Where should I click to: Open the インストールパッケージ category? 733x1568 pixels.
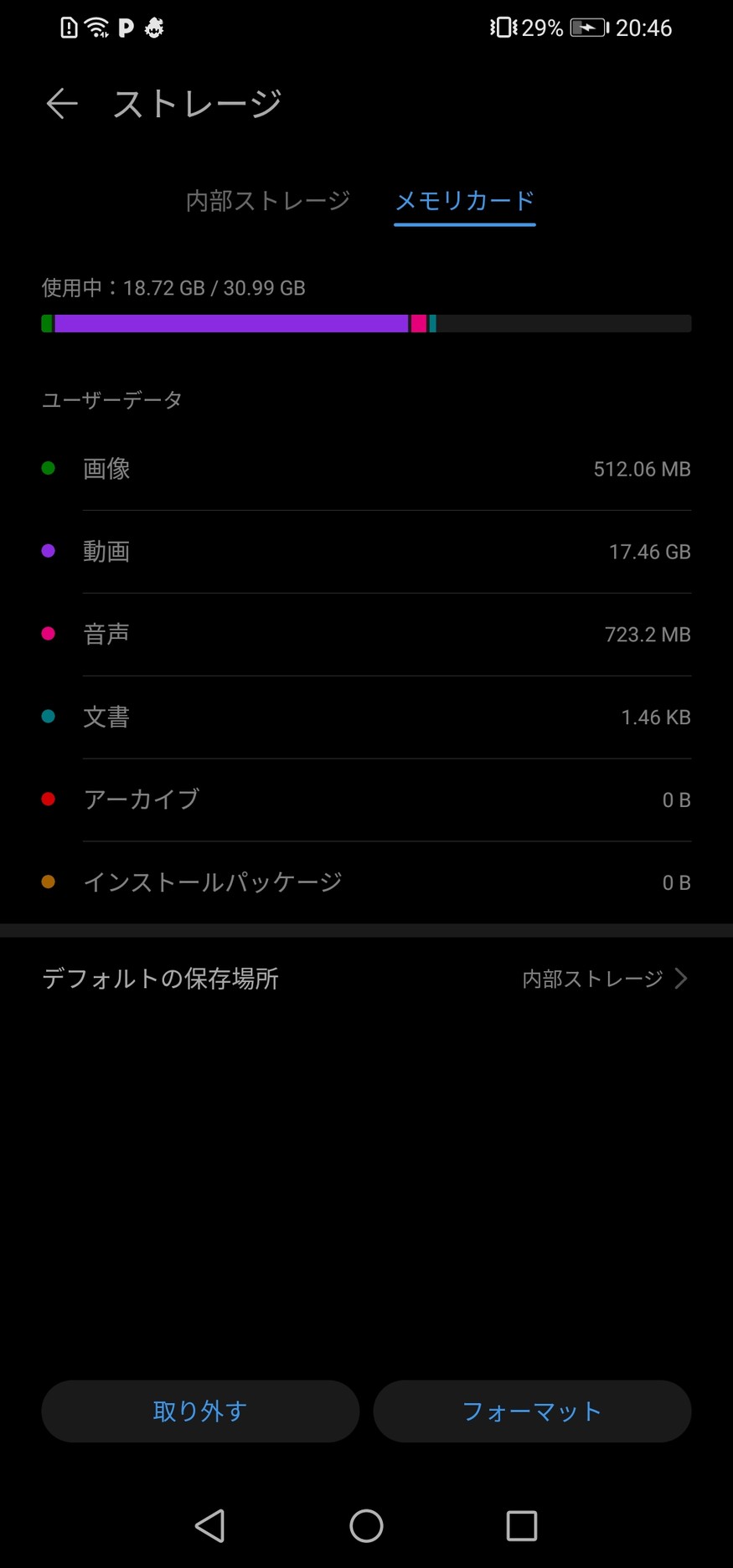pos(366,882)
